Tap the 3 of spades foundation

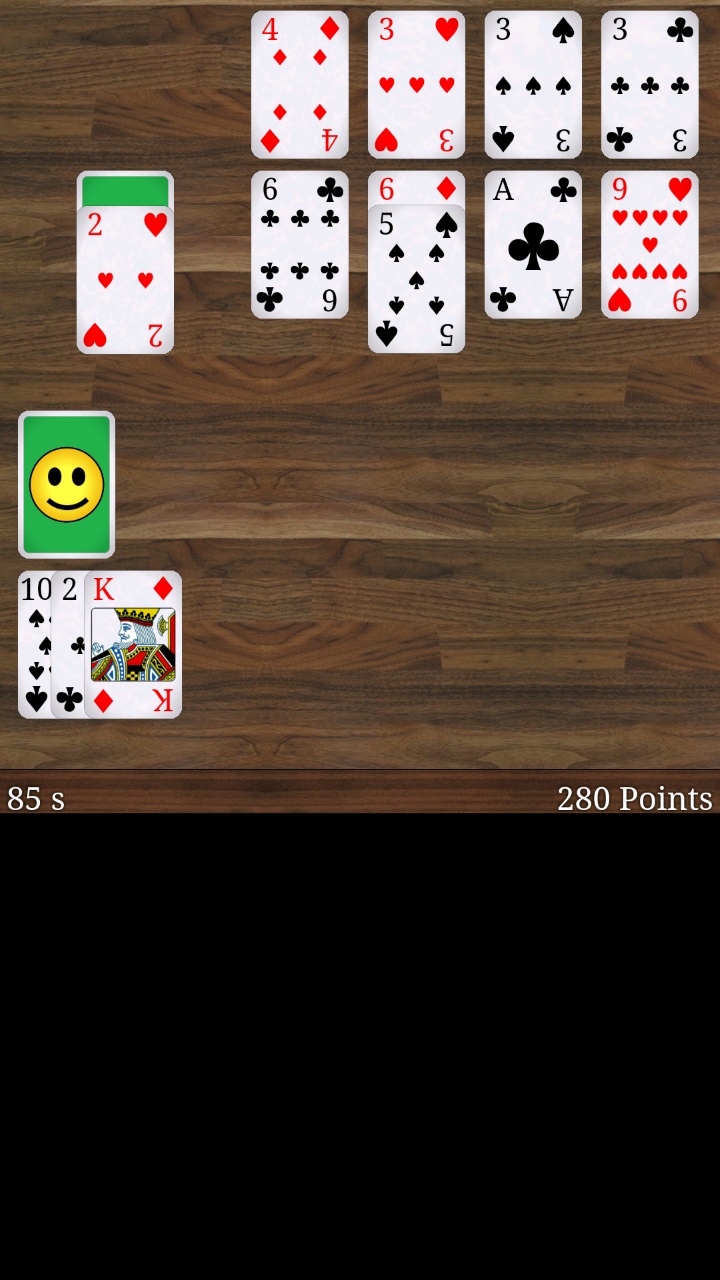click(x=533, y=85)
